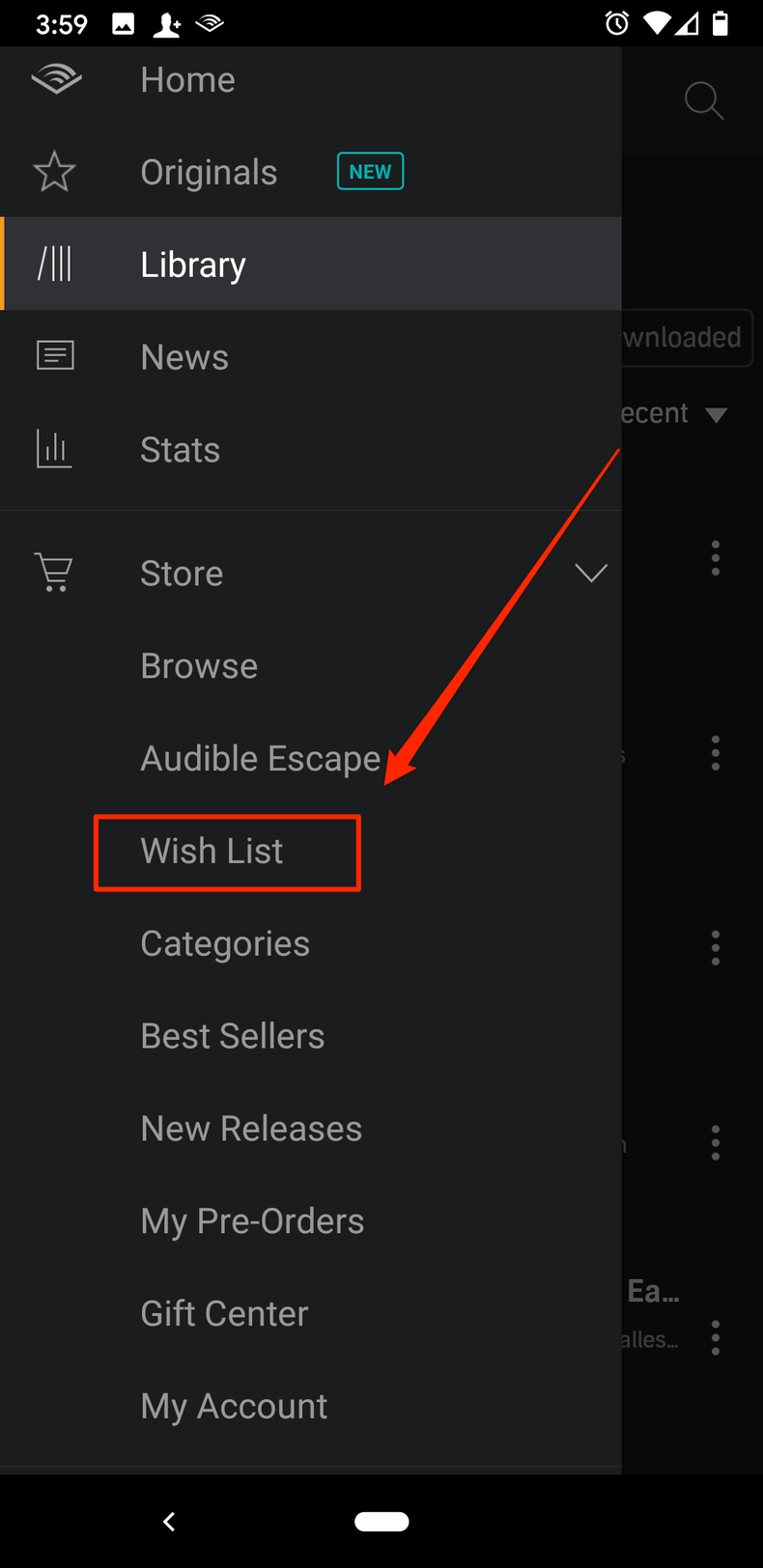Viewport: 763px width, 1568px height.
Task: Tap the overflow dots beside the last title
Action: (x=716, y=1338)
